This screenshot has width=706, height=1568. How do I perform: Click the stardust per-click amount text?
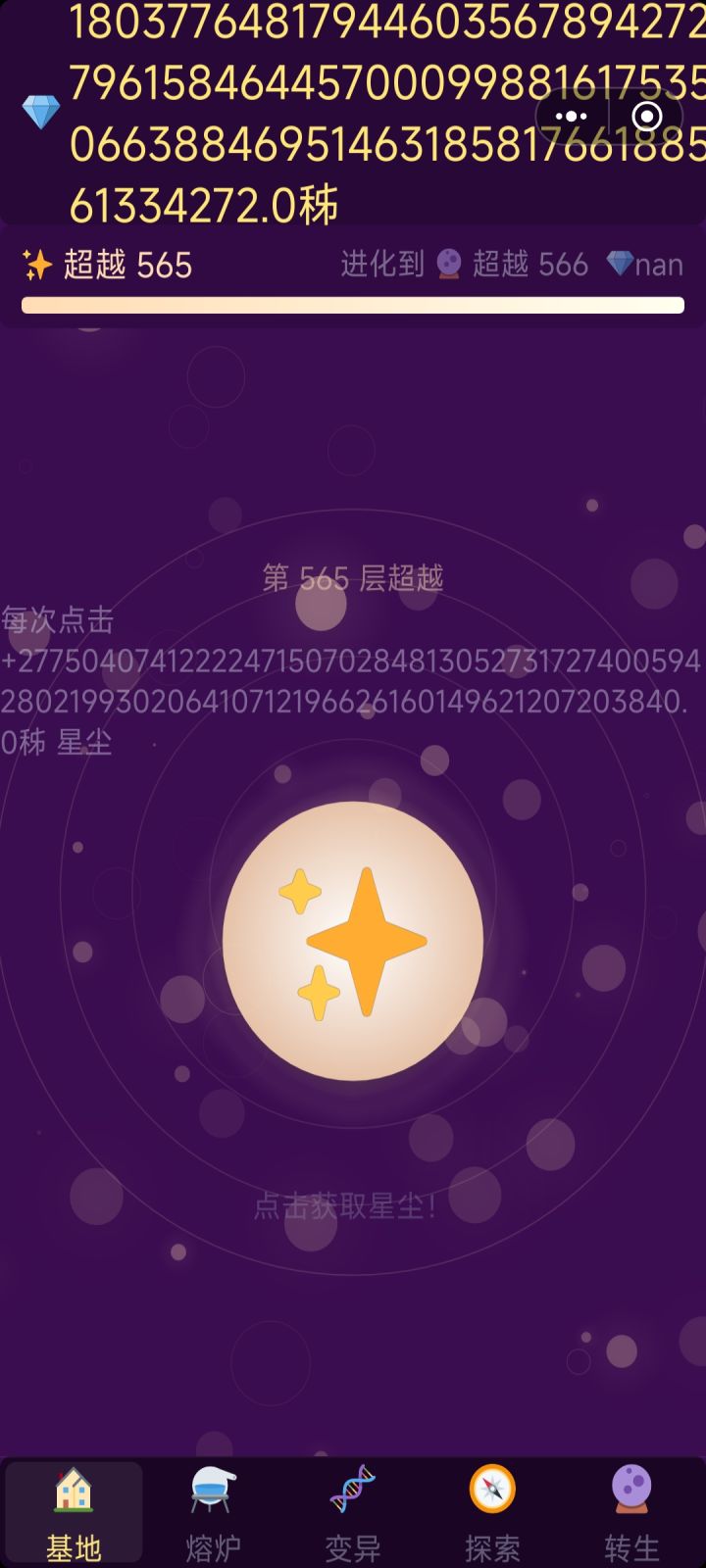pyautogui.click(x=353, y=679)
